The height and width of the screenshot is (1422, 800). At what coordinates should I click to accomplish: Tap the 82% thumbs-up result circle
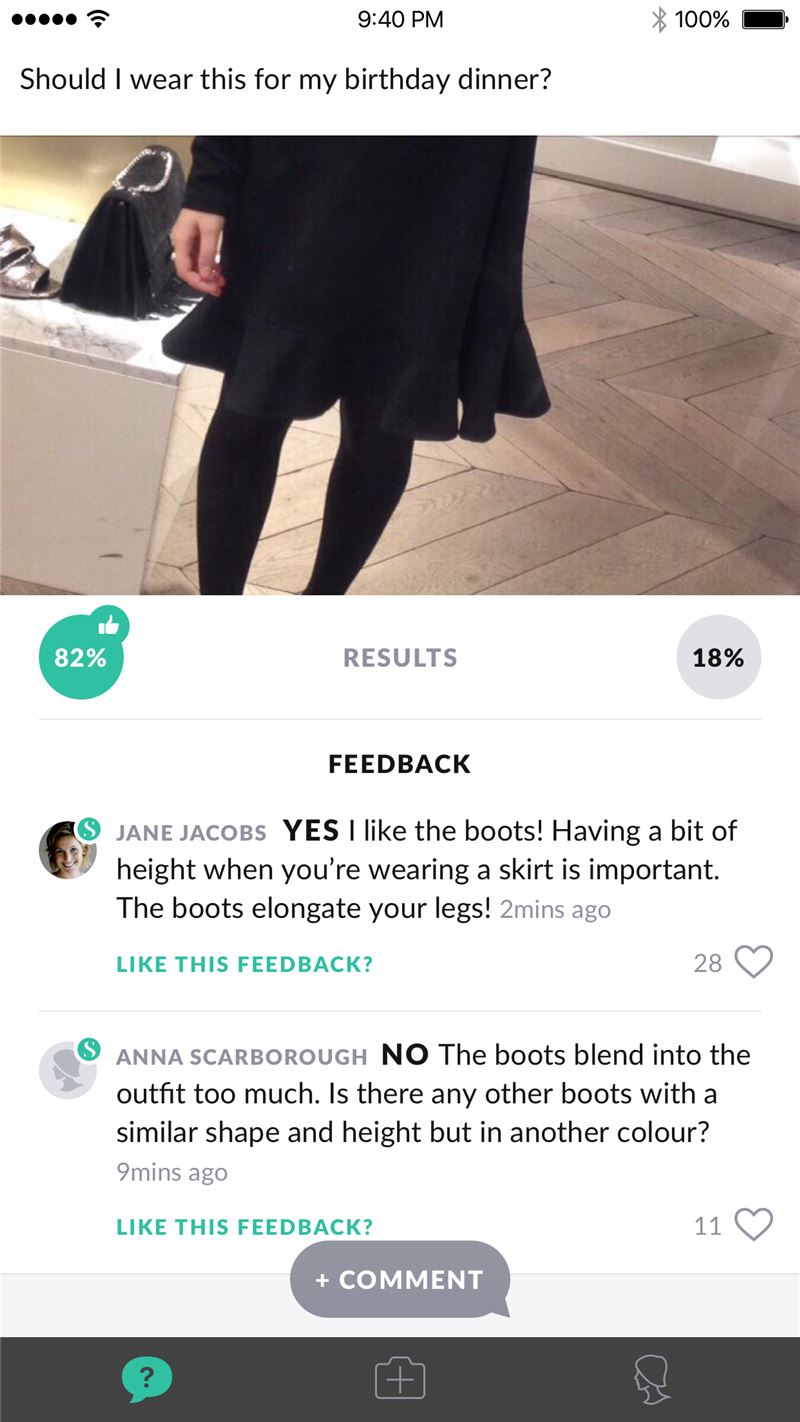(81, 656)
